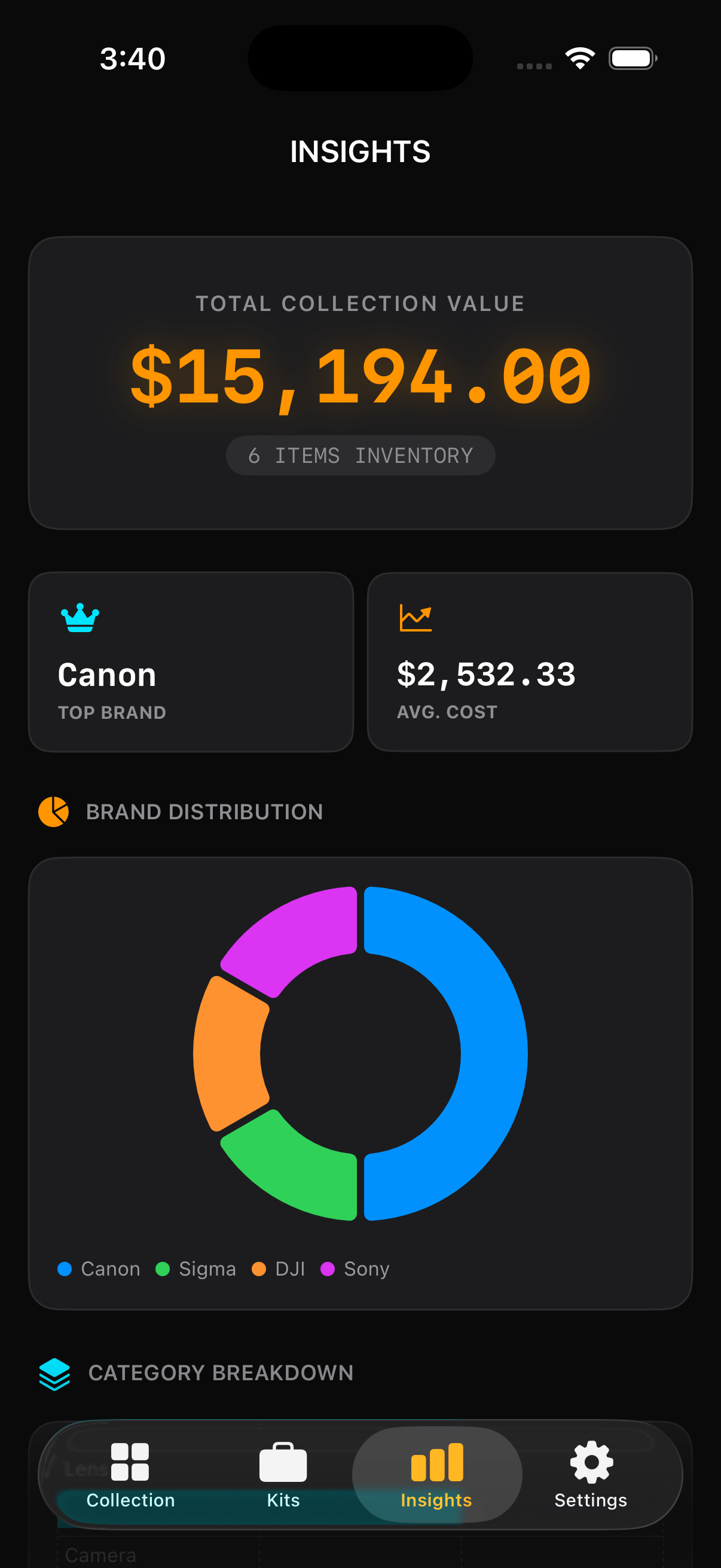Tap the crown icon on Top Brand card
This screenshot has height=1568, width=721.
coord(78,617)
